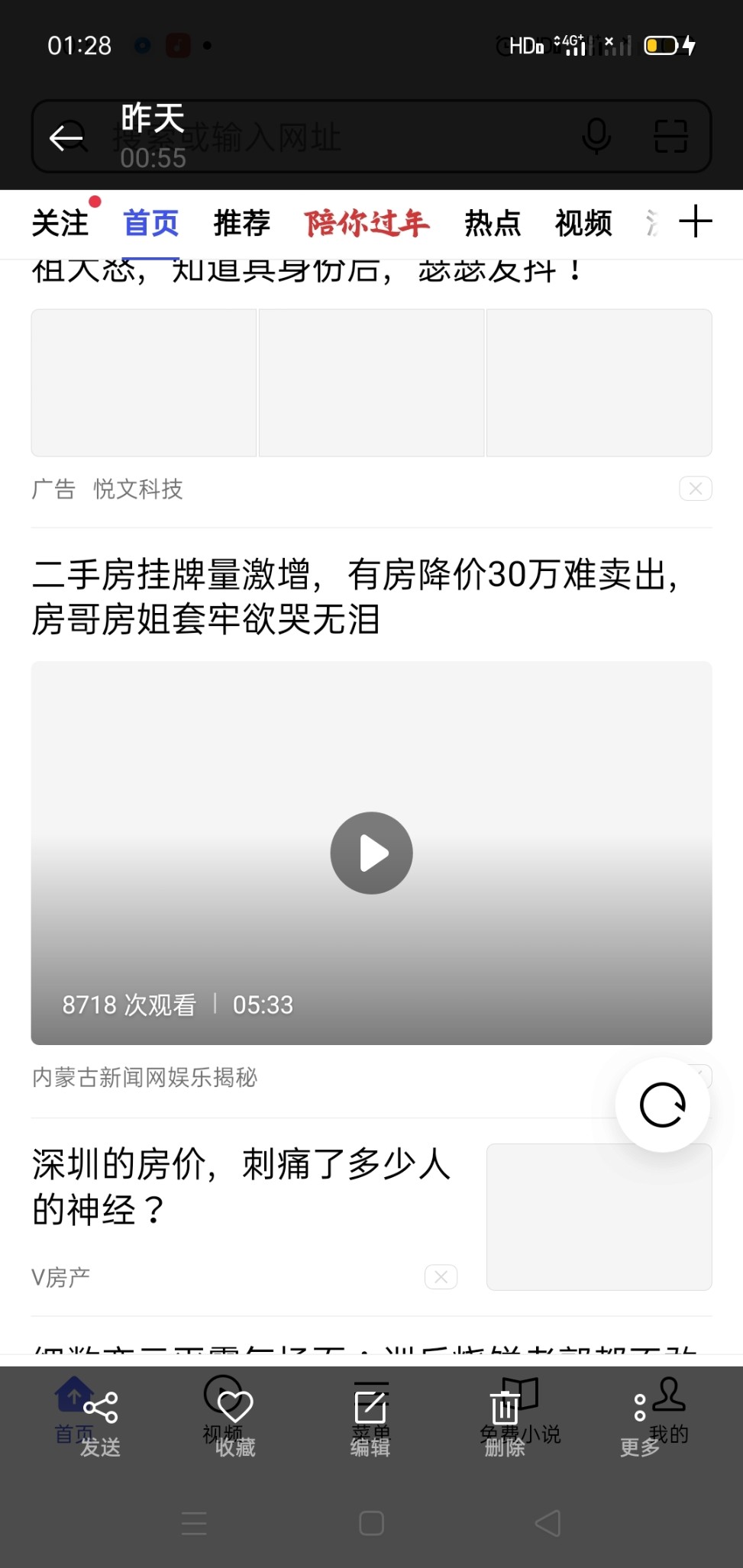Image resolution: width=743 pixels, height=1568 pixels.
Task: Switch to the 关注 tab
Action: click(x=60, y=224)
